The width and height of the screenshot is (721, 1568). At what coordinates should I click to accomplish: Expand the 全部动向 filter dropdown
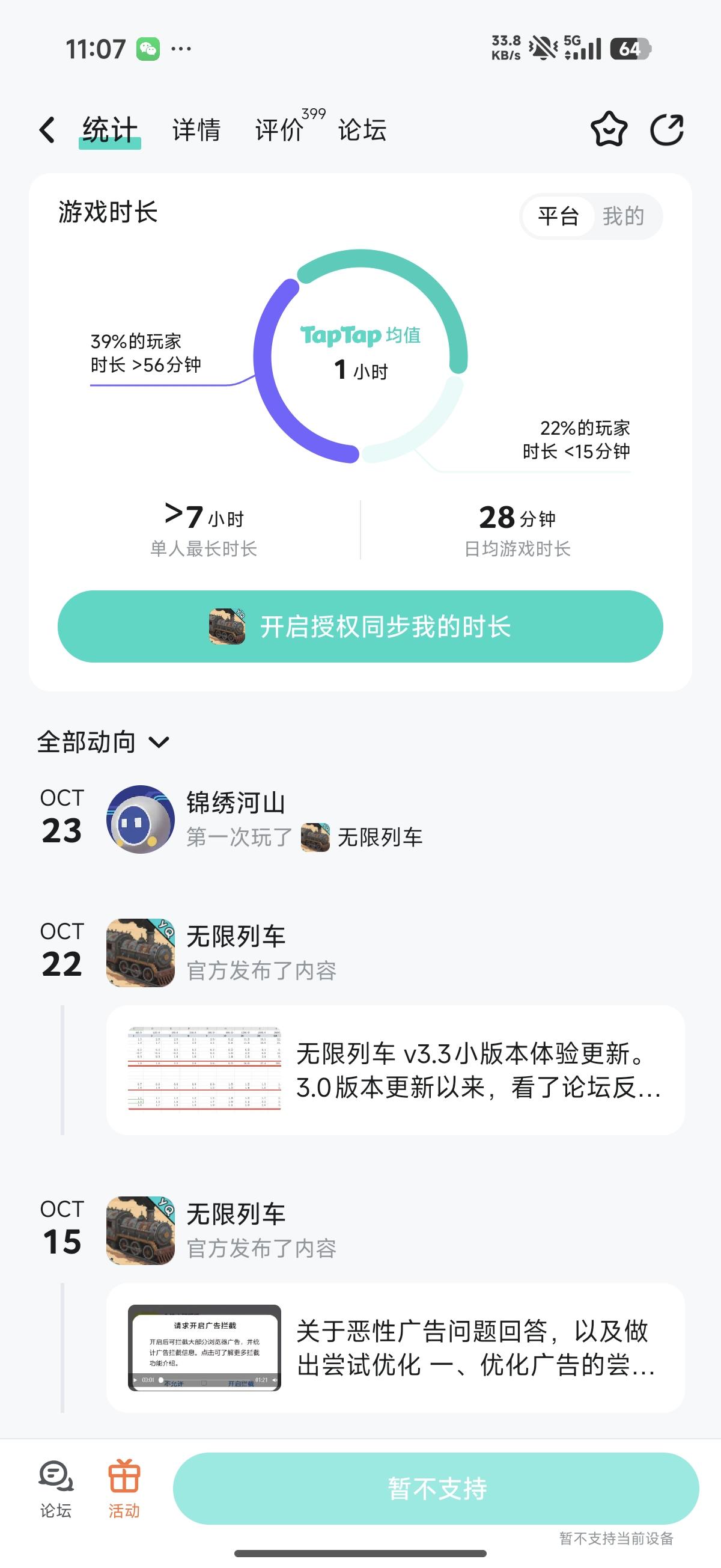(x=160, y=743)
